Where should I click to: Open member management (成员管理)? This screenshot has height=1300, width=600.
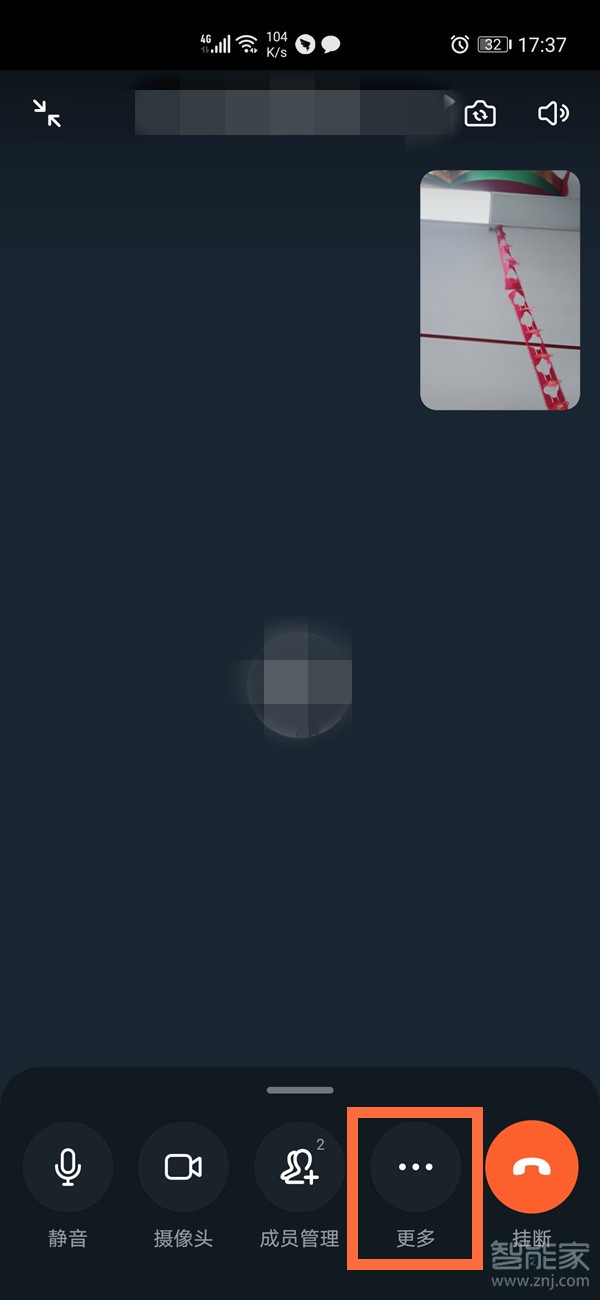coord(299,1167)
